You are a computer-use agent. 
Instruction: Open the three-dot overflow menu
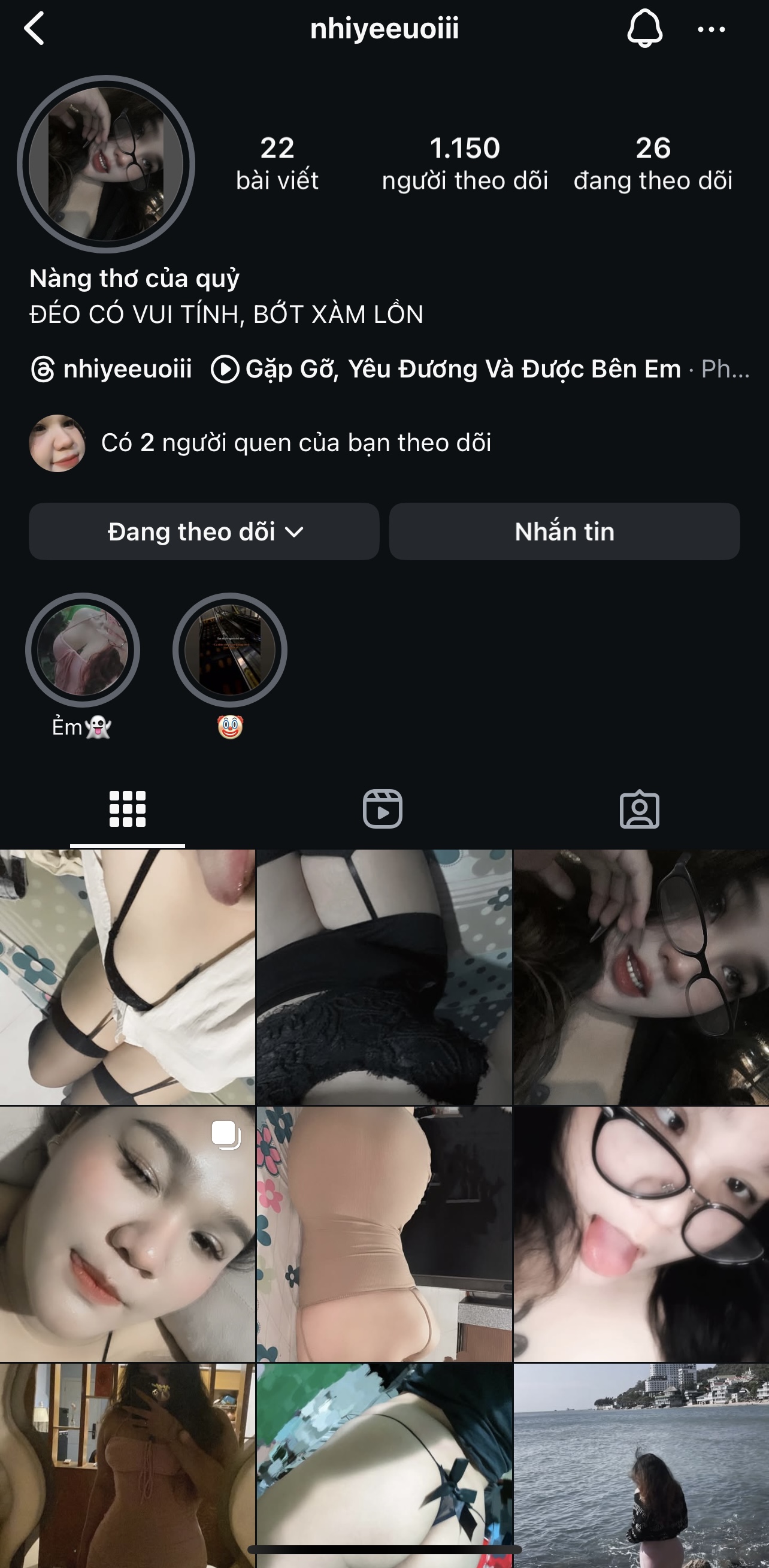coord(710,29)
